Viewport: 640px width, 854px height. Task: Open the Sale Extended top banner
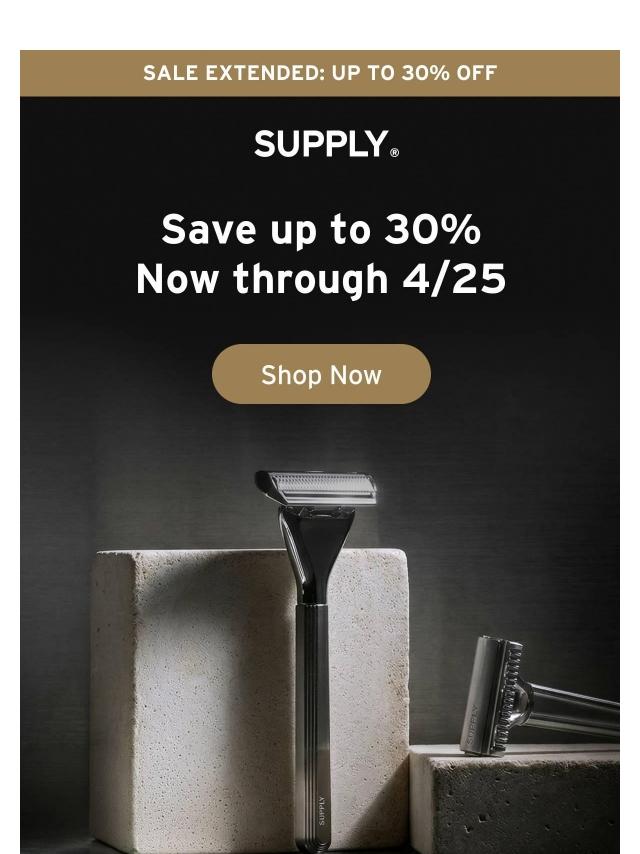[x=320, y=73]
